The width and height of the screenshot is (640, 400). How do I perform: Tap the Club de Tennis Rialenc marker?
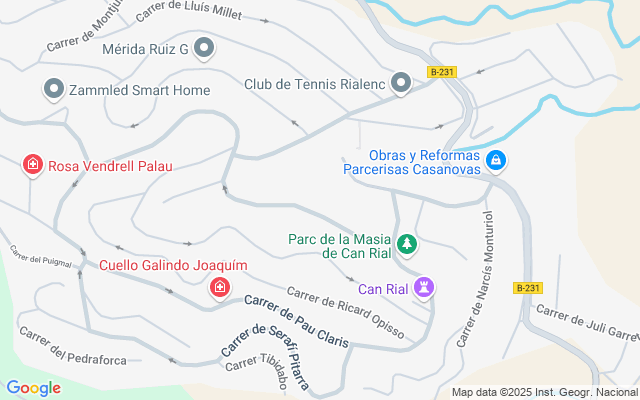point(401,84)
